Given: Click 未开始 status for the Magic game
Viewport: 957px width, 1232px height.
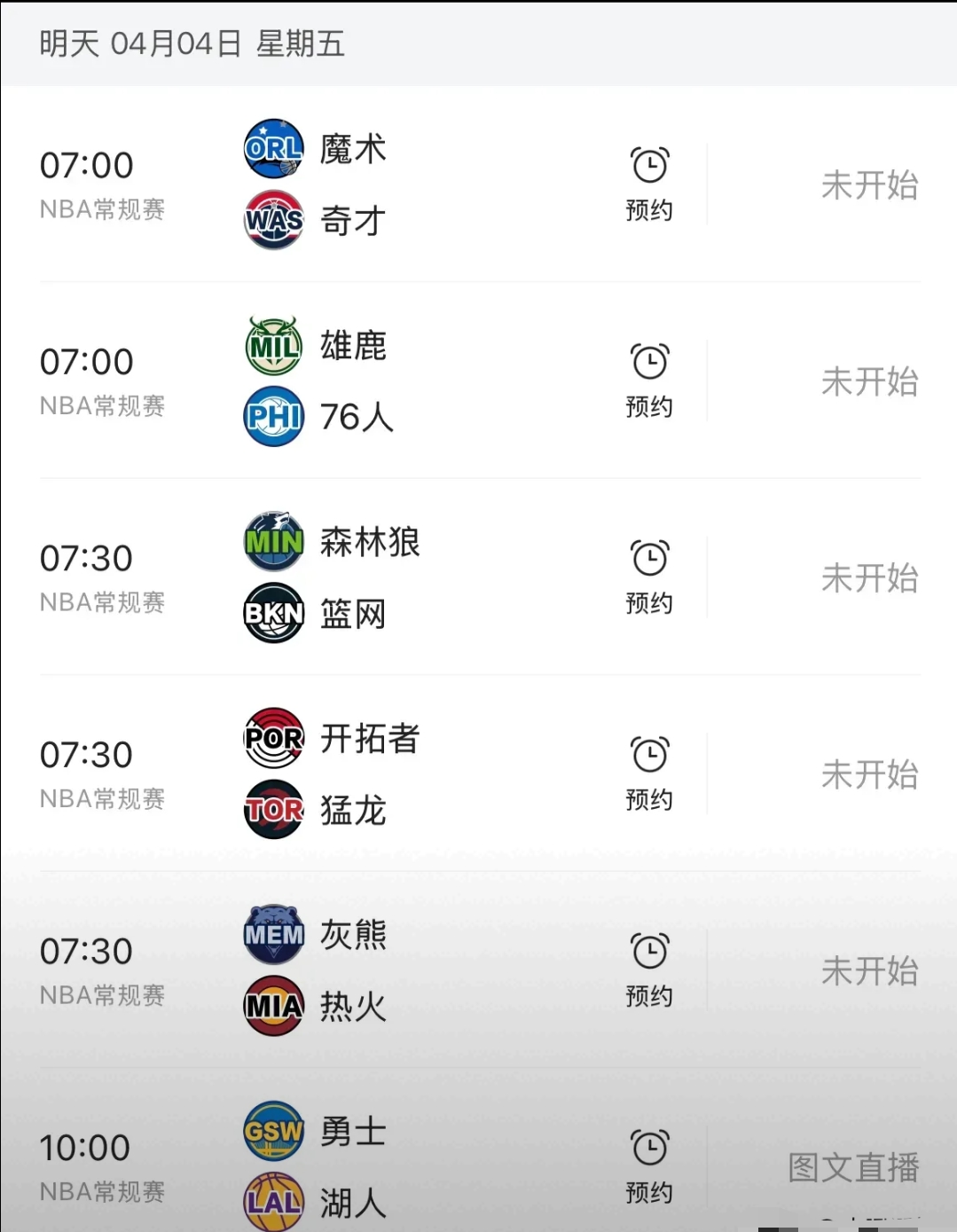Looking at the screenshot, I should (x=869, y=185).
